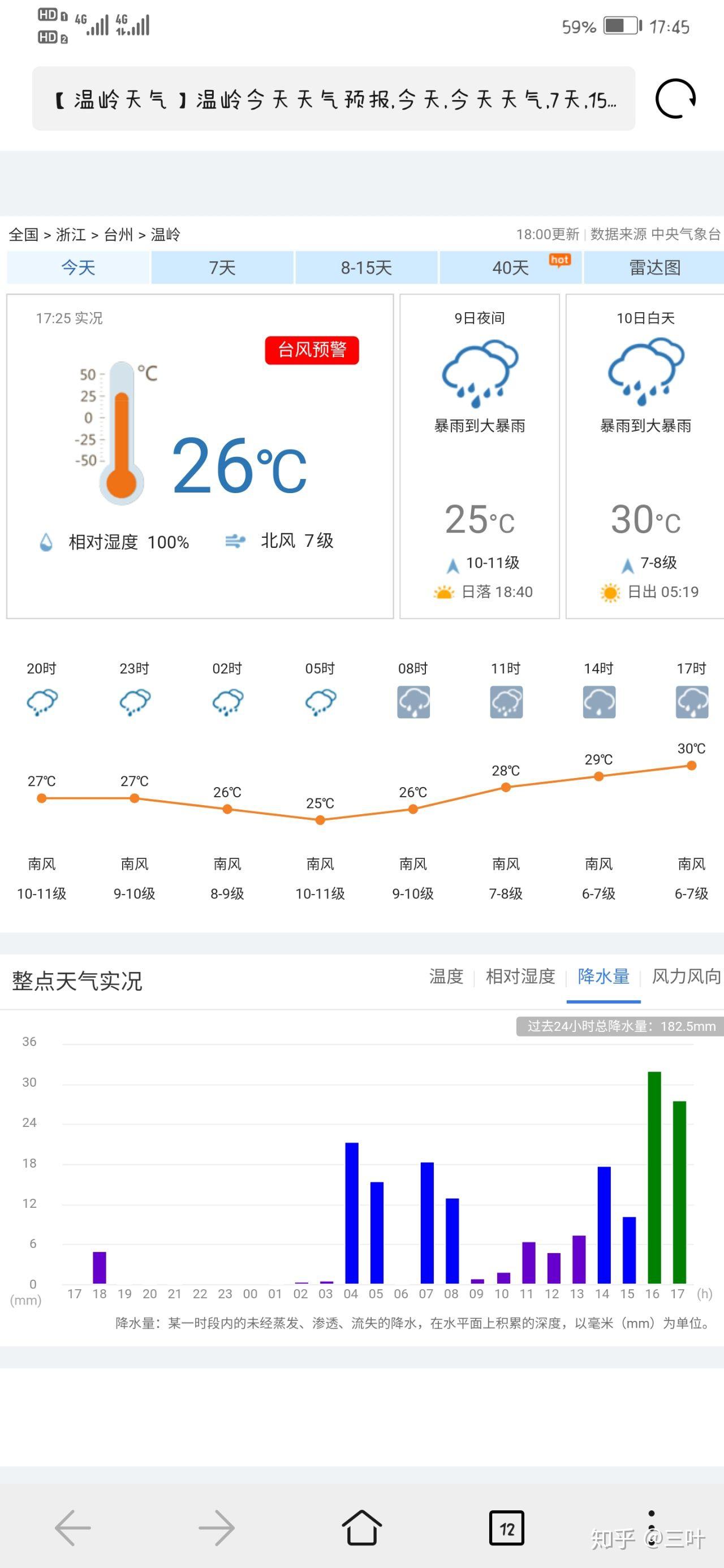Select the 40天 forecast tab
This screenshot has width=724, height=1568.
point(510,267)
